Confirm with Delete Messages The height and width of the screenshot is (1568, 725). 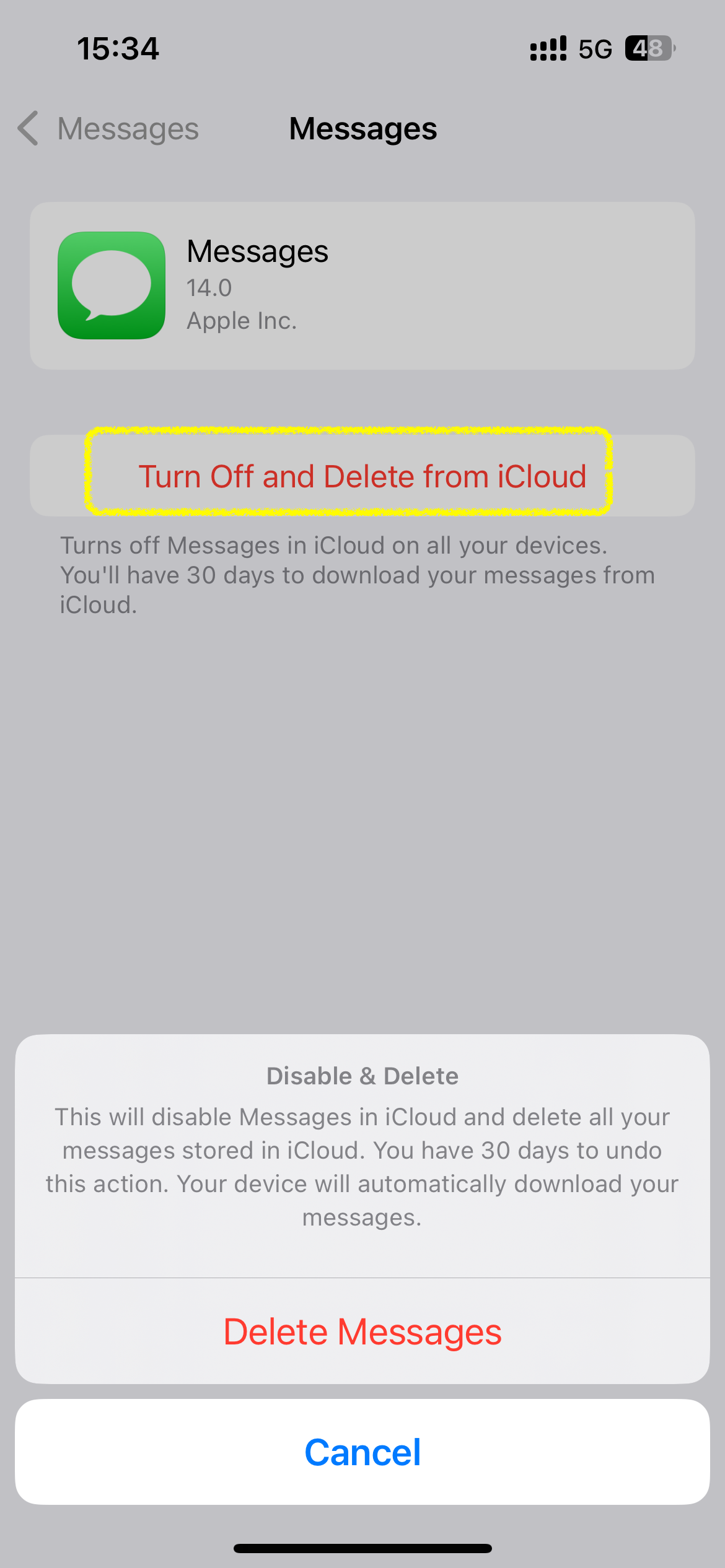pos(362,1331)
